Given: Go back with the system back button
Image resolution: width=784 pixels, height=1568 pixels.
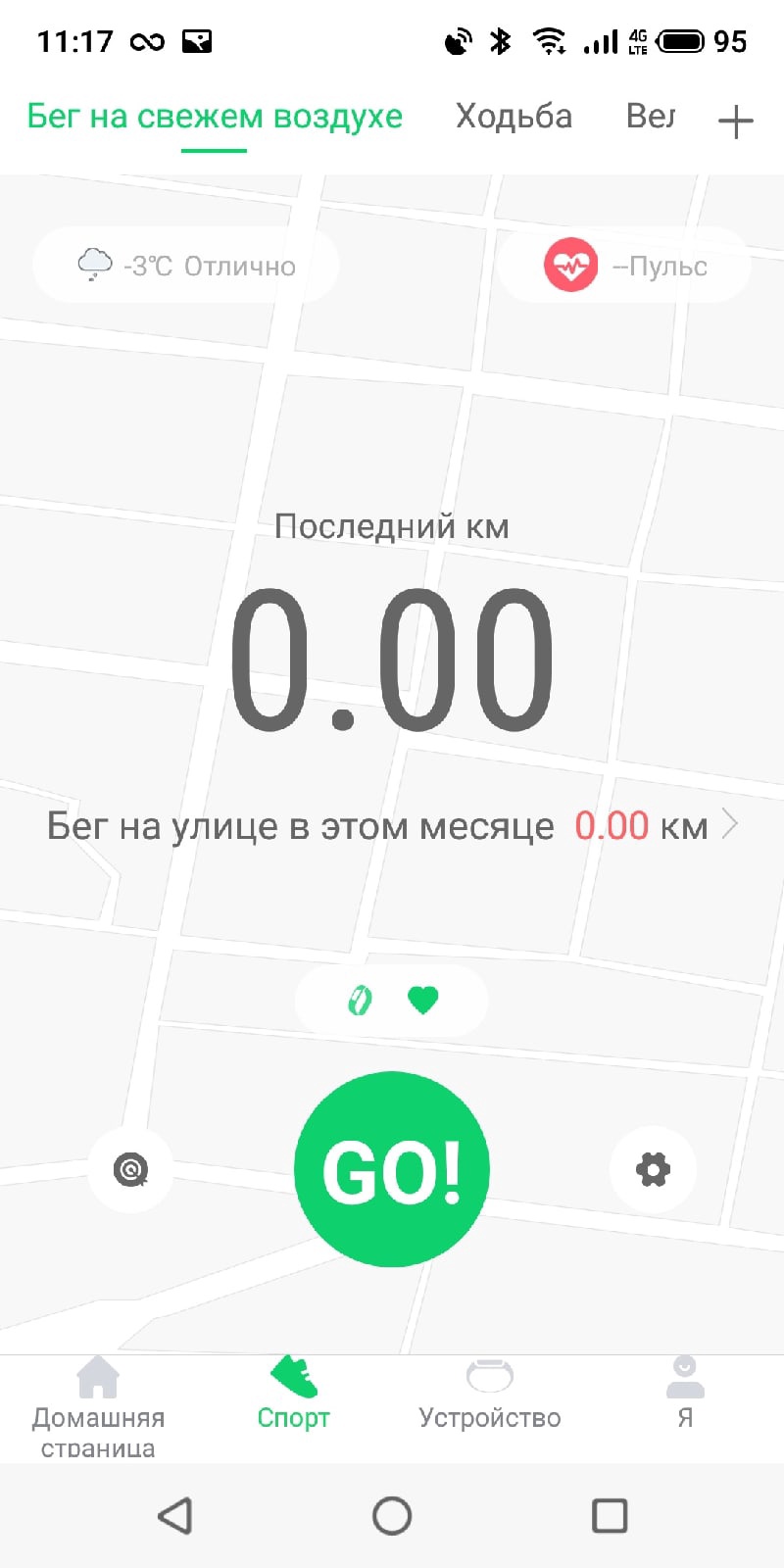Looking at the screenshot, I should pyautogui.click(x=174, y=1515).
